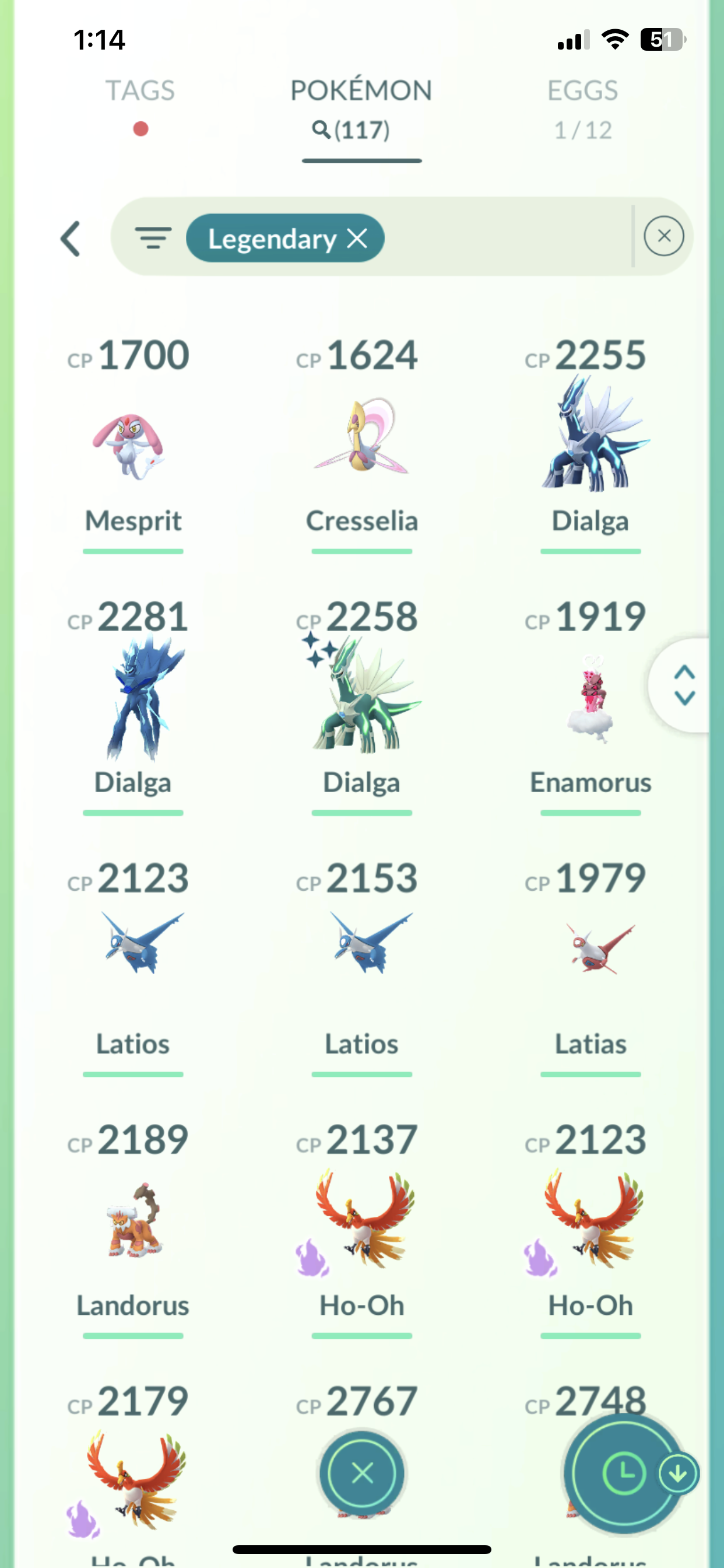The width and height of the screenshot is (724, 1568).
Task: Open Enamorus CP 1919
Action: click(590, 700)
